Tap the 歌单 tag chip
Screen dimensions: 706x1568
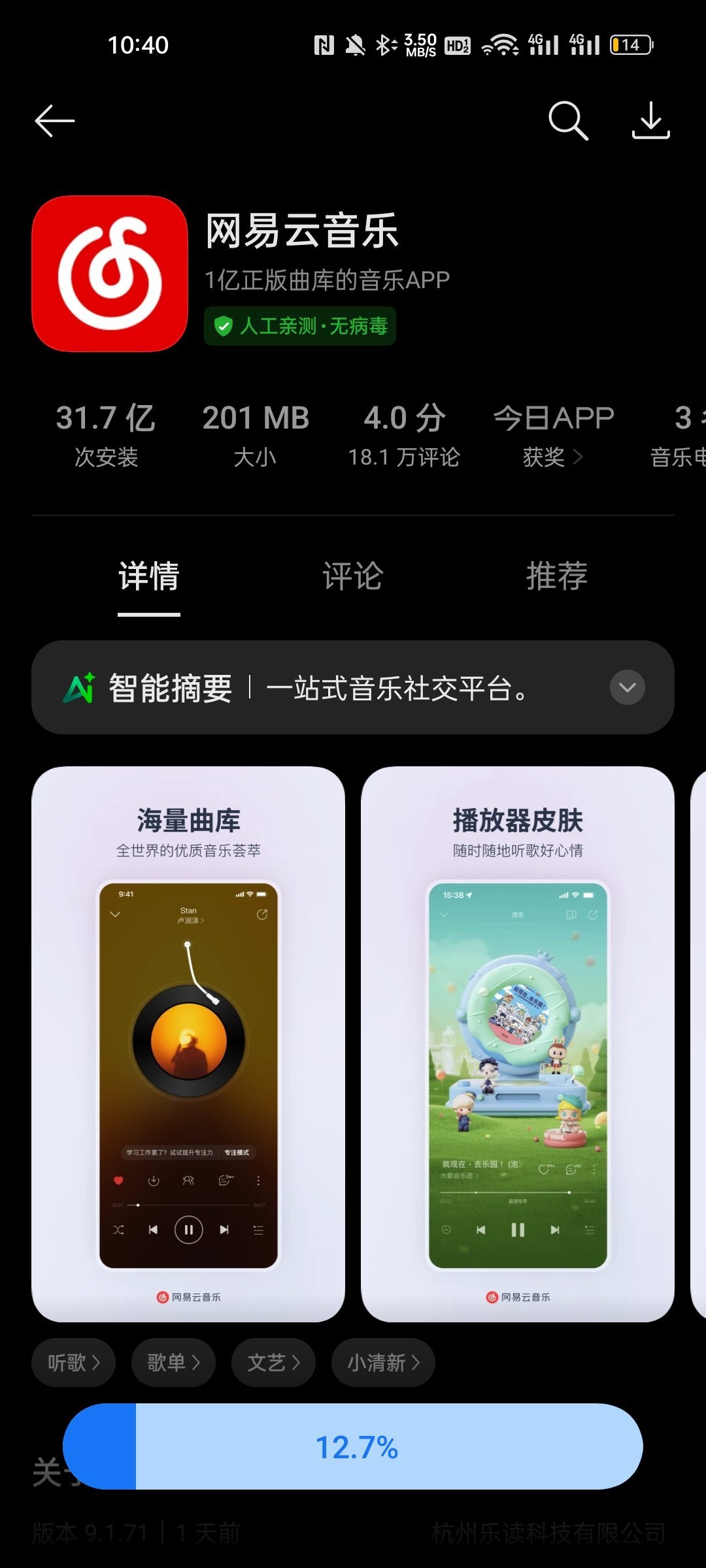[x=173, y=1363]
